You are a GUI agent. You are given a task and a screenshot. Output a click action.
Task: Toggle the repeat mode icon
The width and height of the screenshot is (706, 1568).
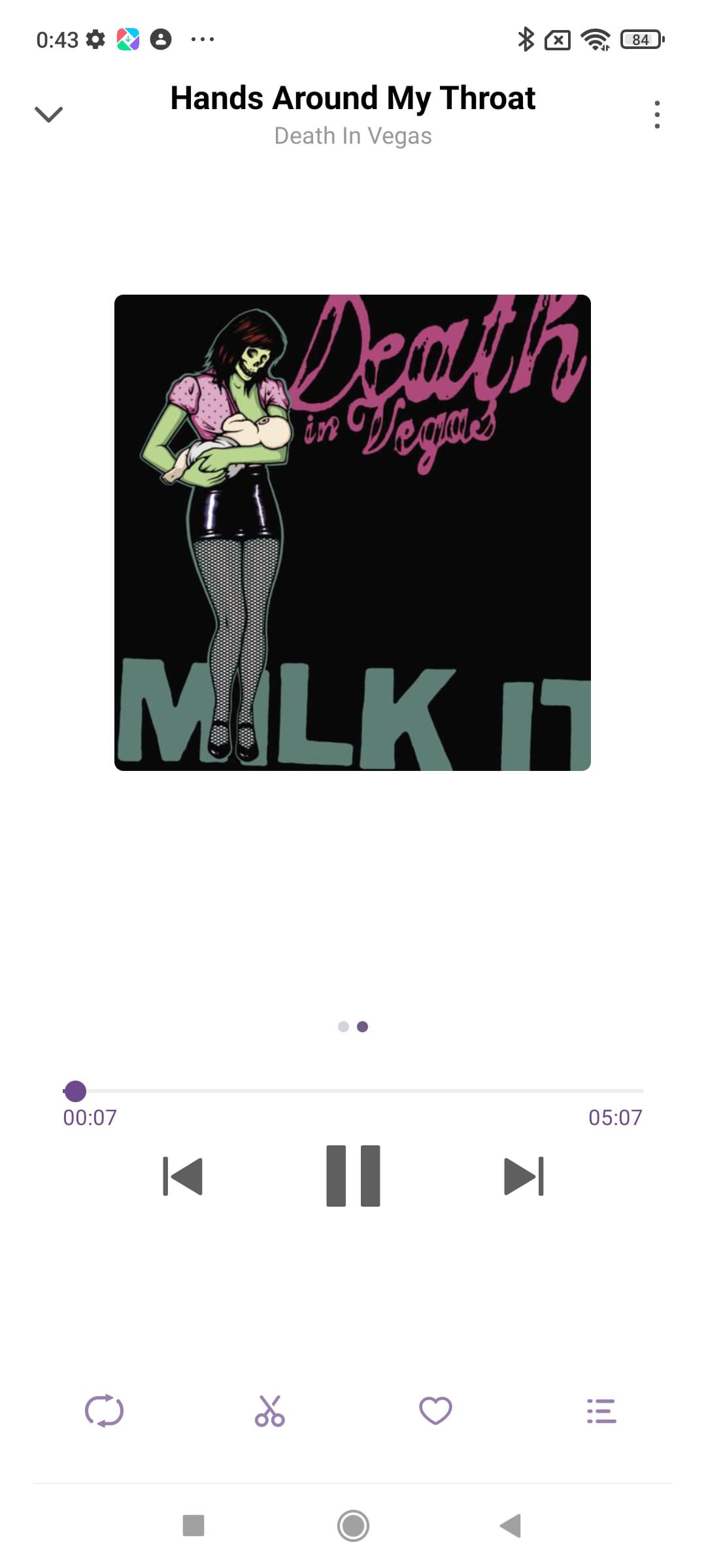tap(104, 1411)
